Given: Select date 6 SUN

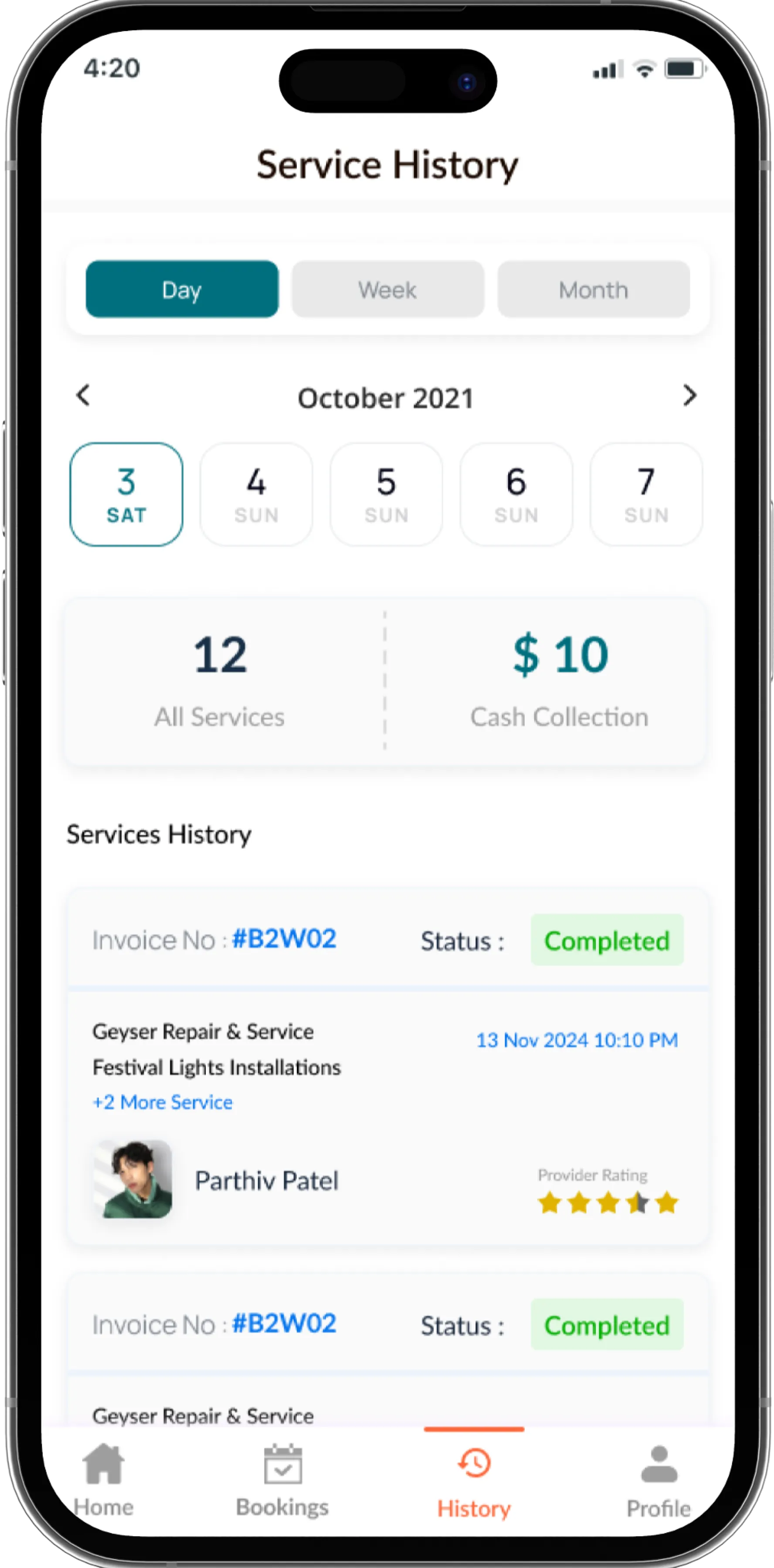Looking at the screenshot, I should tap(516, 494).
